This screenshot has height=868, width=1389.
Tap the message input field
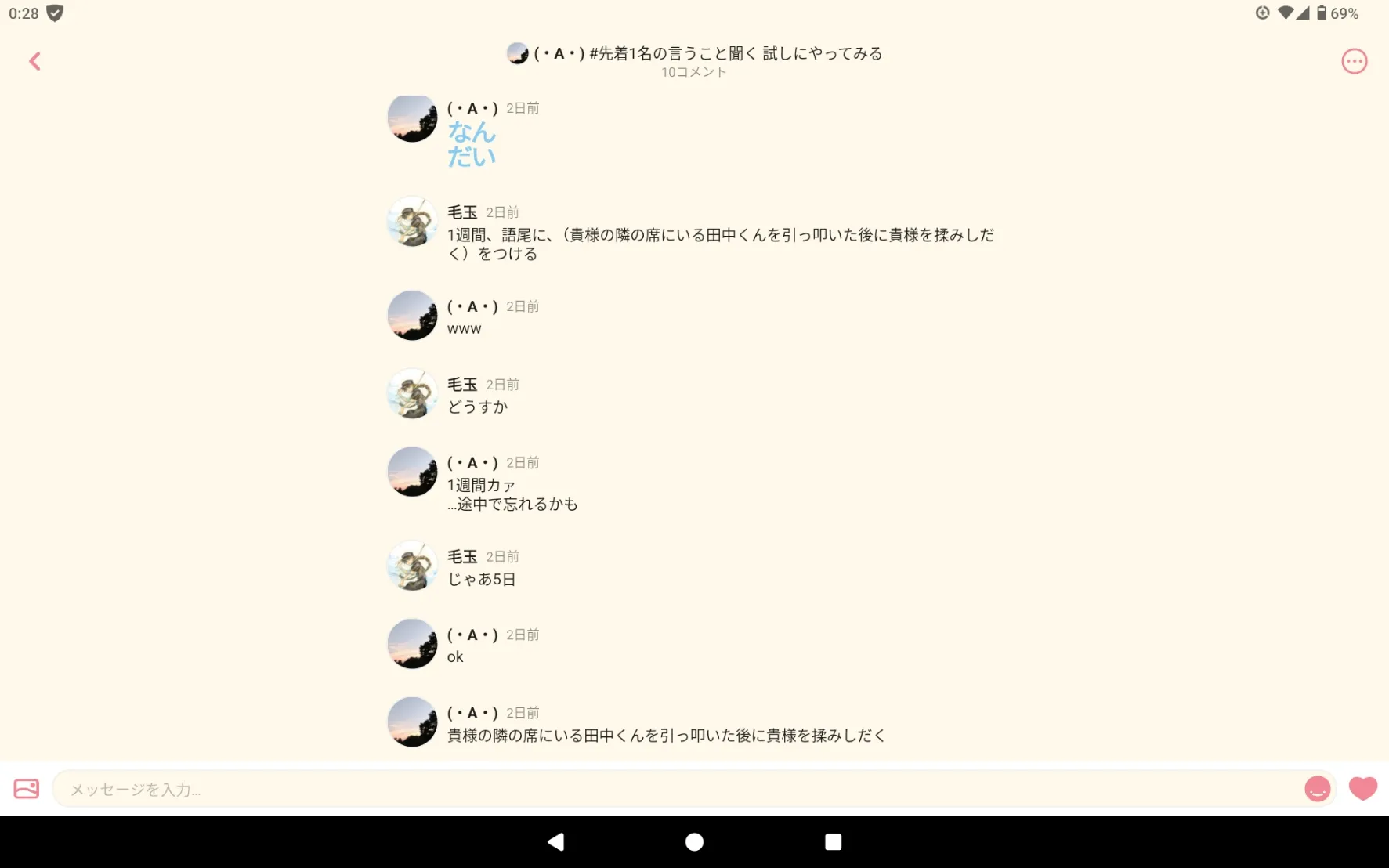pos(674,789)
